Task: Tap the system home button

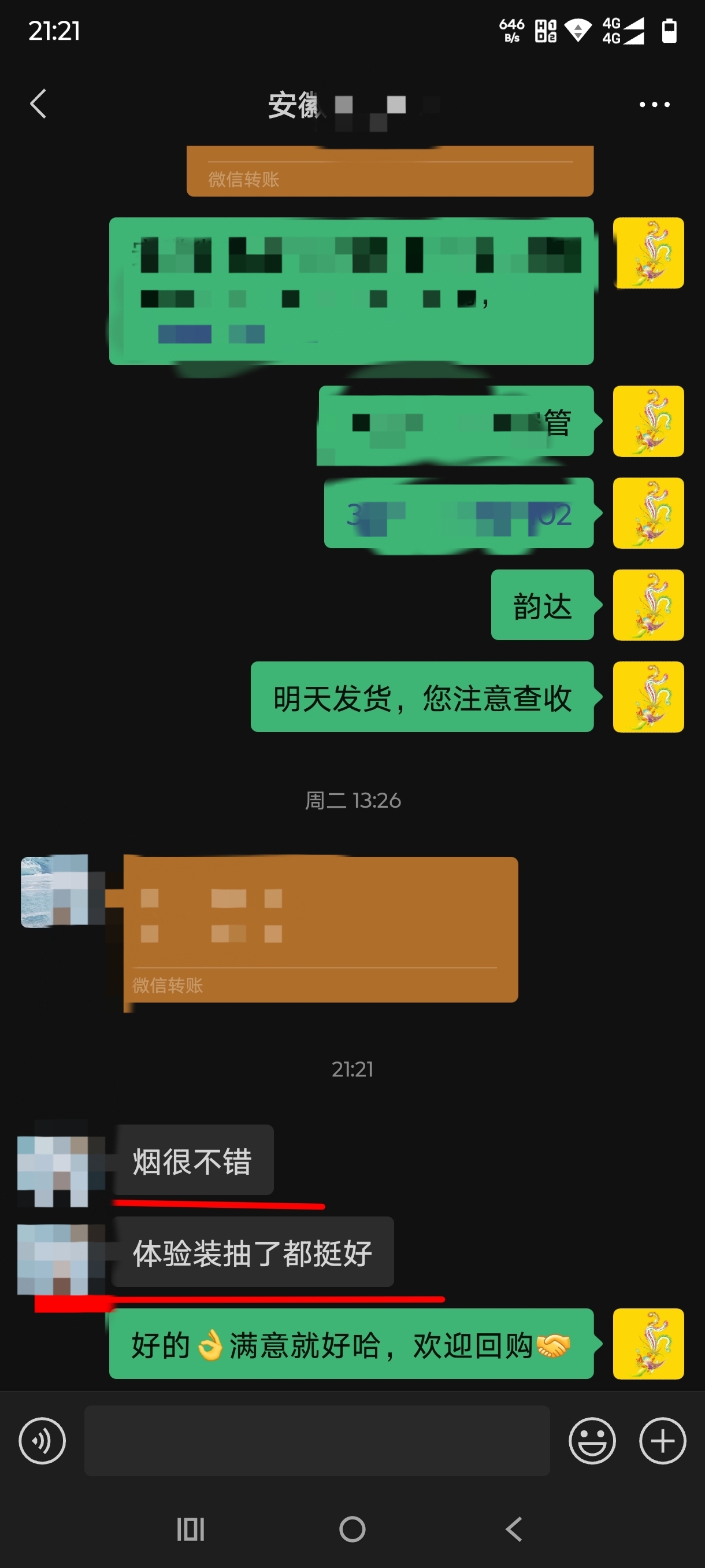Action: pyautogui.click(x=352, y=1529)
